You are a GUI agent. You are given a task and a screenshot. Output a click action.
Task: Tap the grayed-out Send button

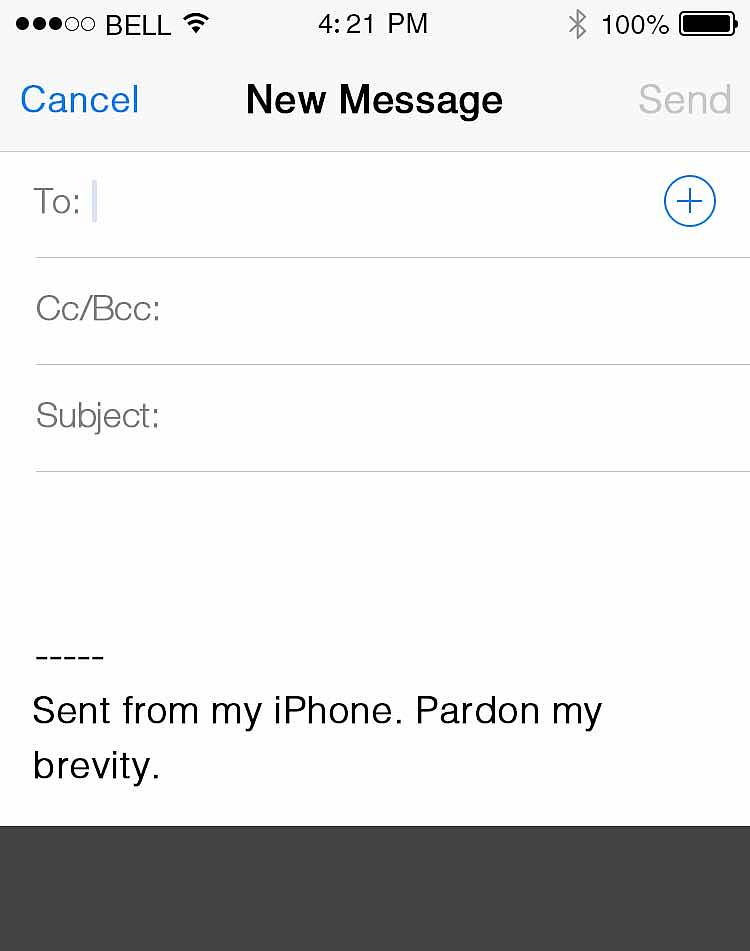684,99
